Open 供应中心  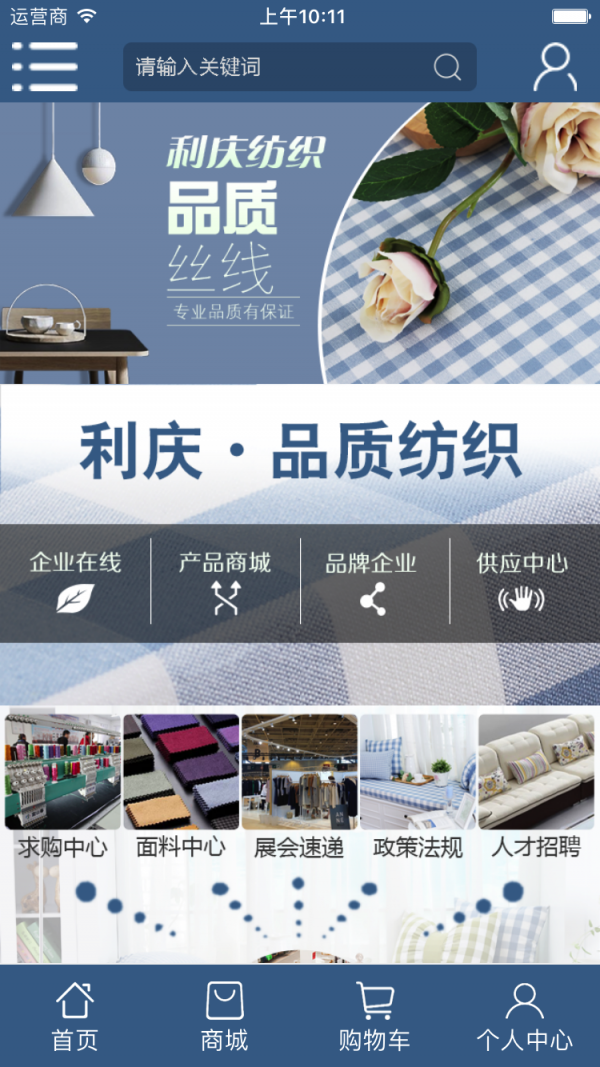(x=522, y=581)
